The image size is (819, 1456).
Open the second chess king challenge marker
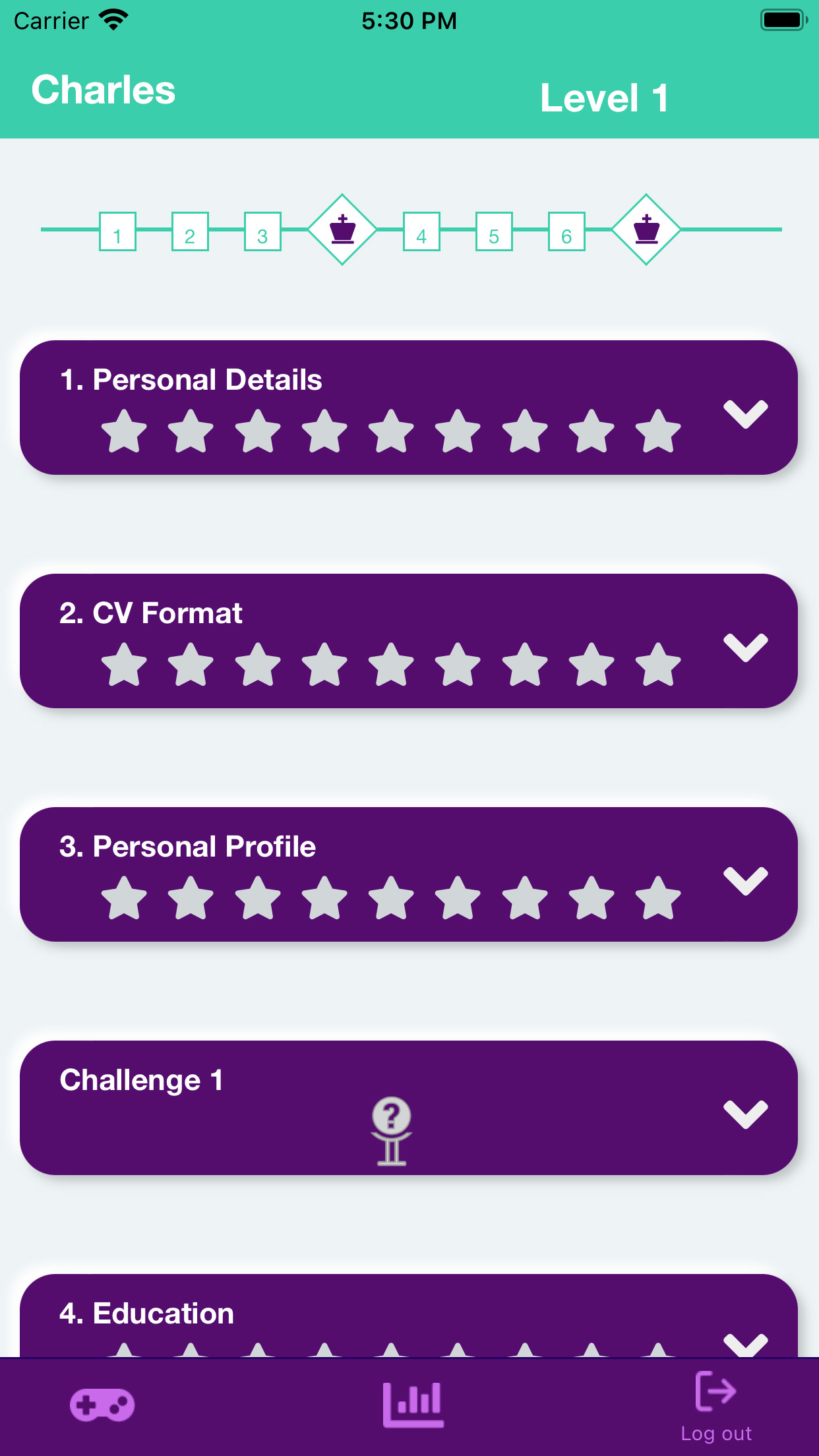tap(646, 229)
